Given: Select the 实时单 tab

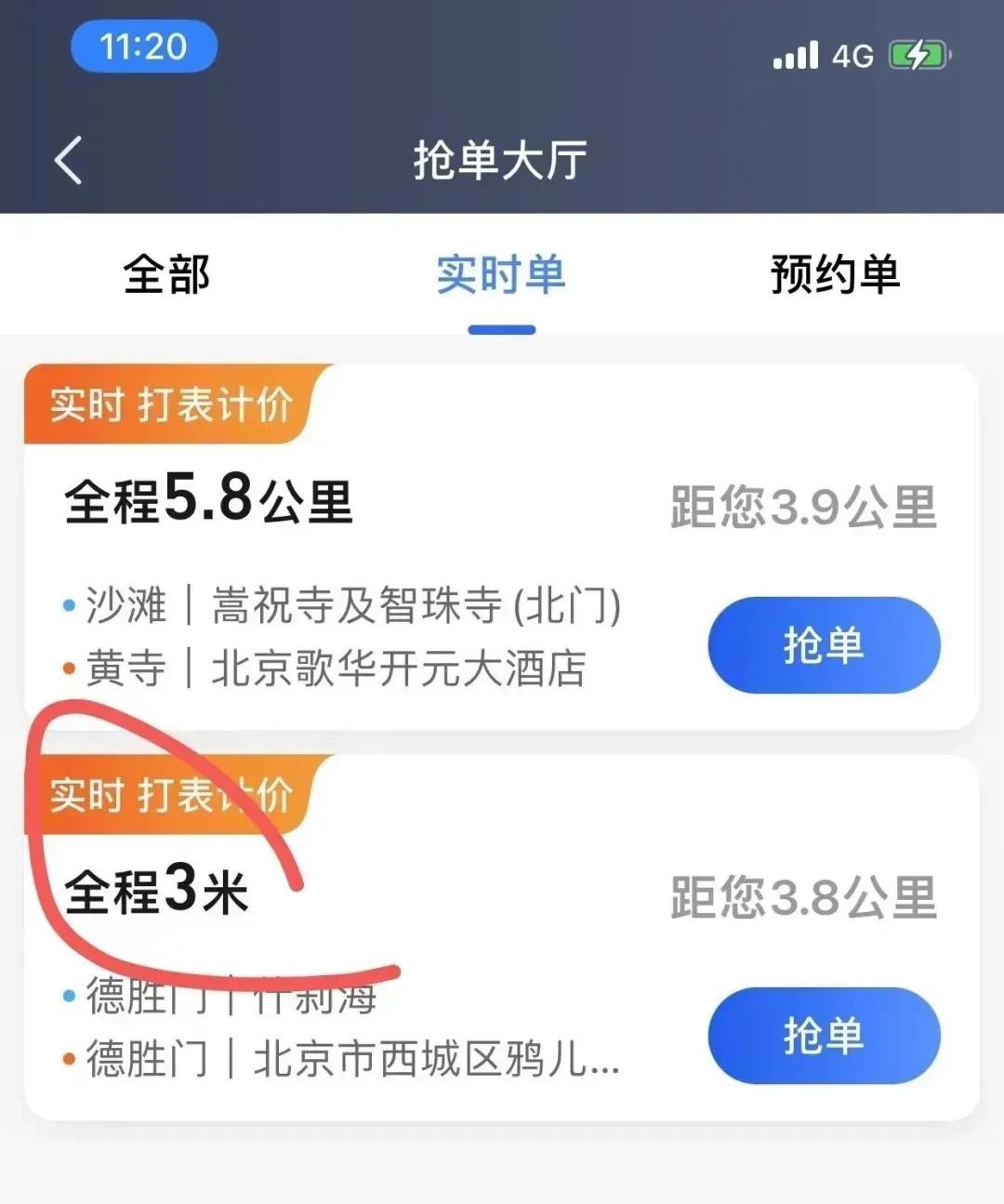Looking at the screenshot, I should click(501, 275).
